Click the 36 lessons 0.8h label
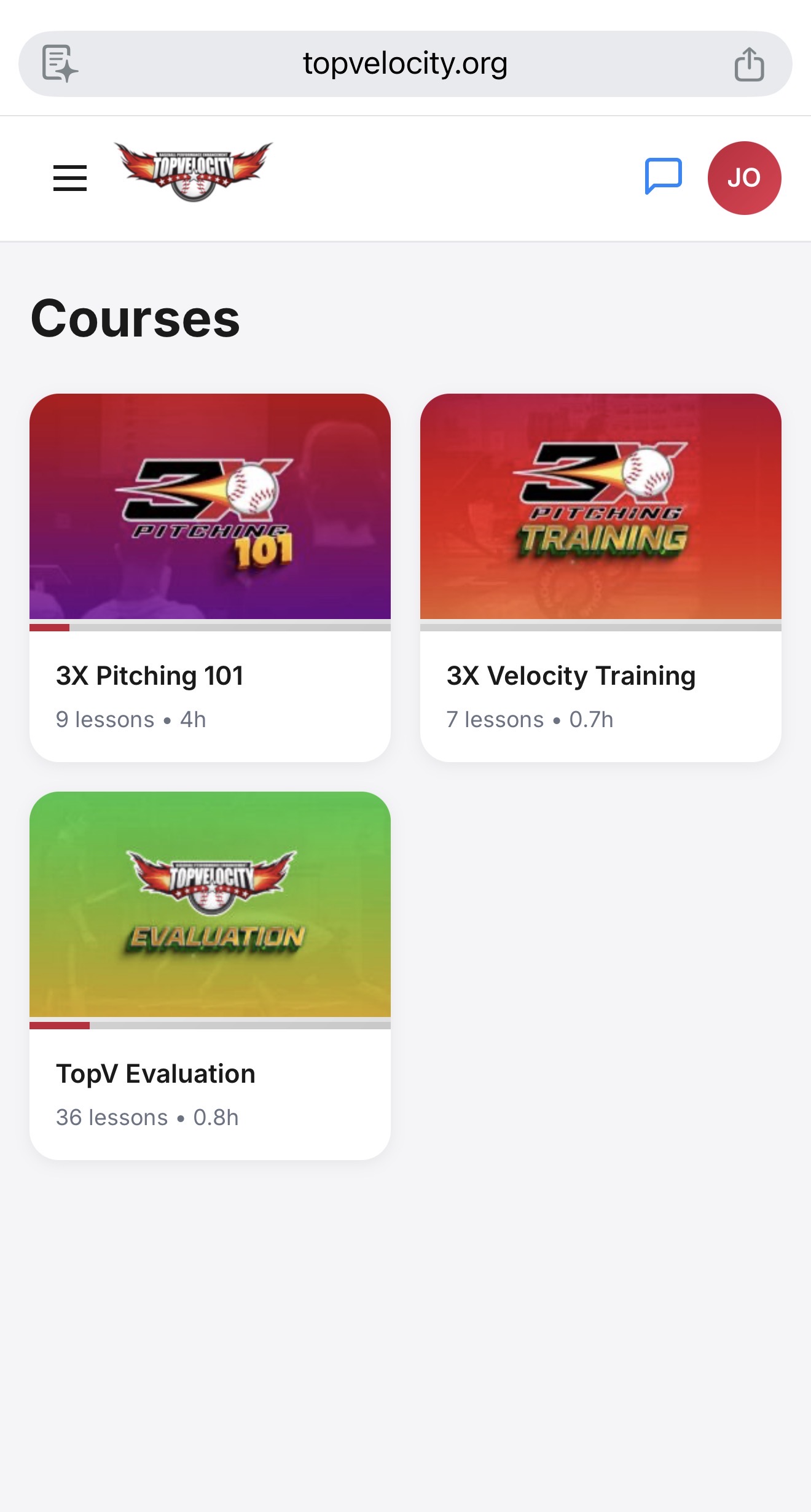This screenshot has width=811, height=1512. coord(147,1117)
